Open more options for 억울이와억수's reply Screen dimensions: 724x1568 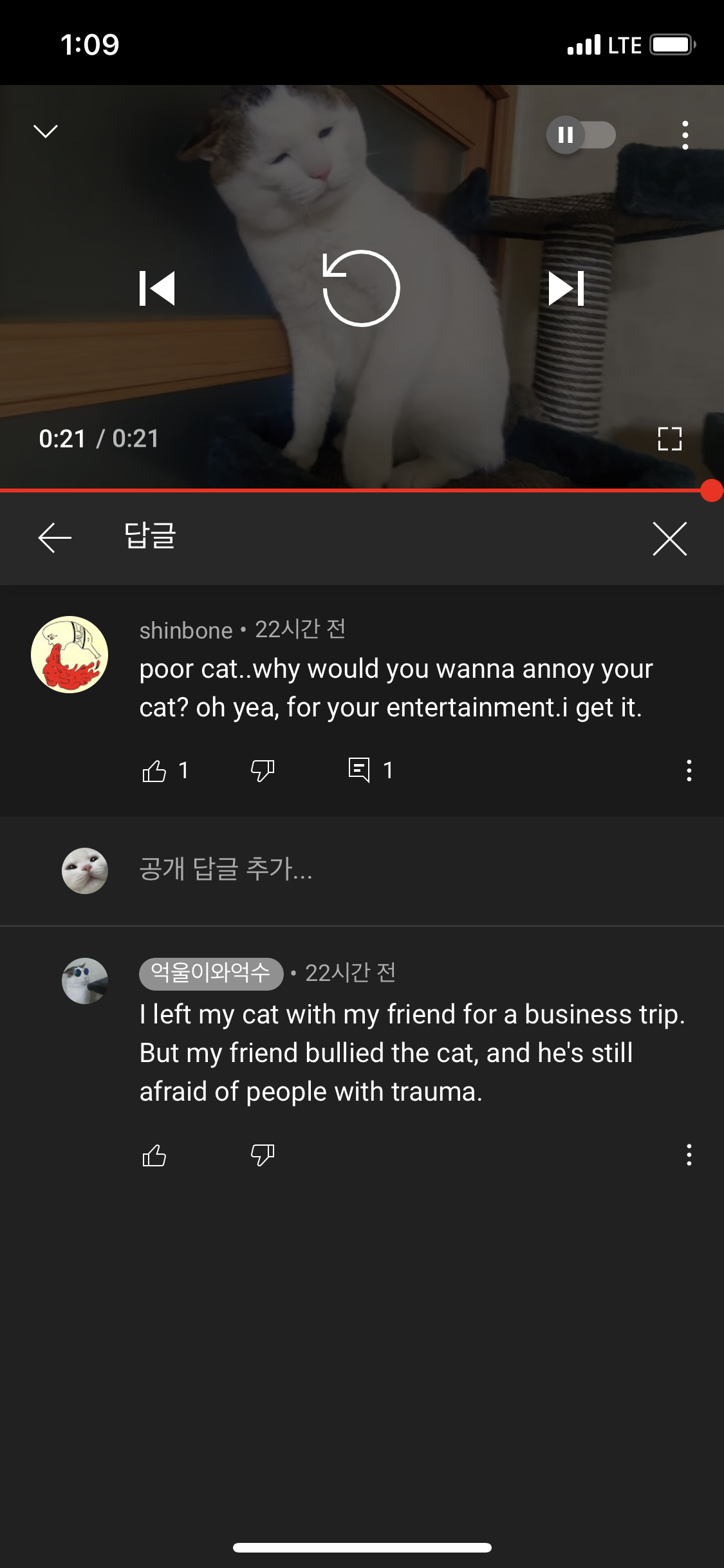[x=689, y=1155]
